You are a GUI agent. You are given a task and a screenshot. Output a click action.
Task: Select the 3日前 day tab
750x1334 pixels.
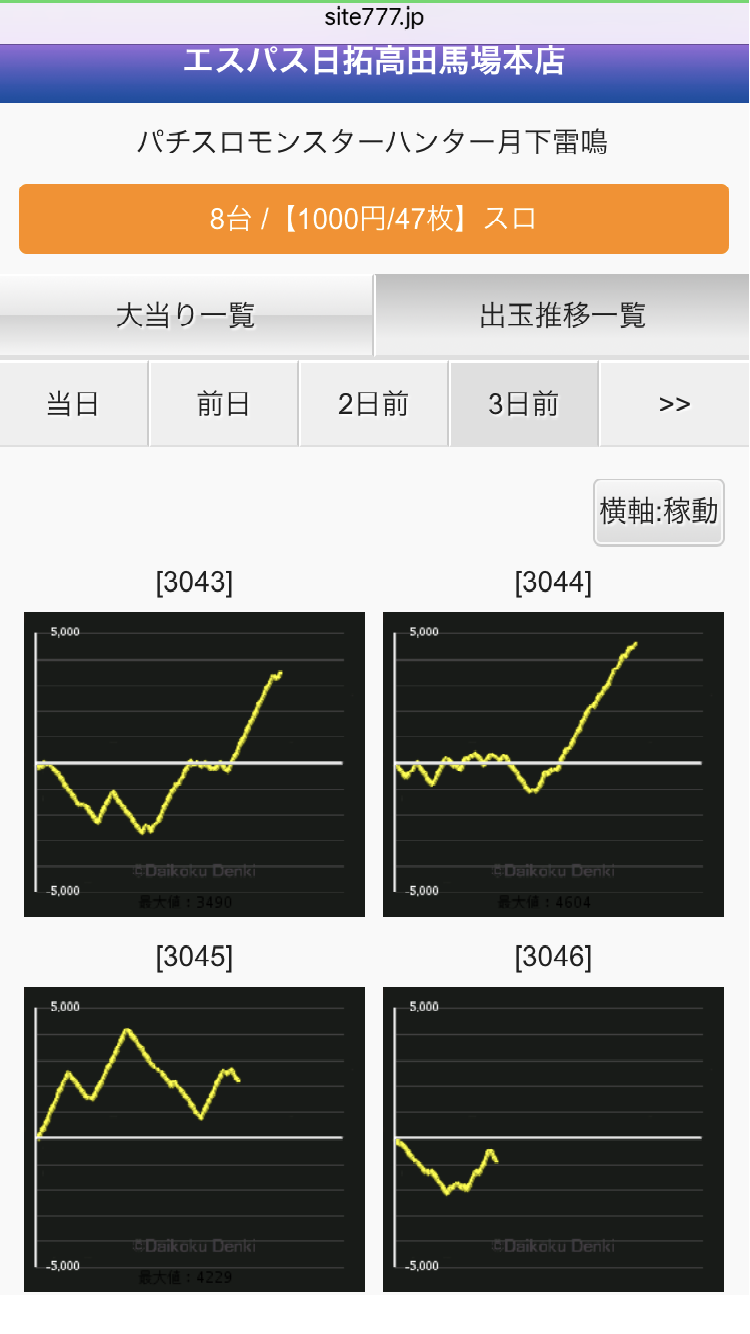(x=524, y=404)
